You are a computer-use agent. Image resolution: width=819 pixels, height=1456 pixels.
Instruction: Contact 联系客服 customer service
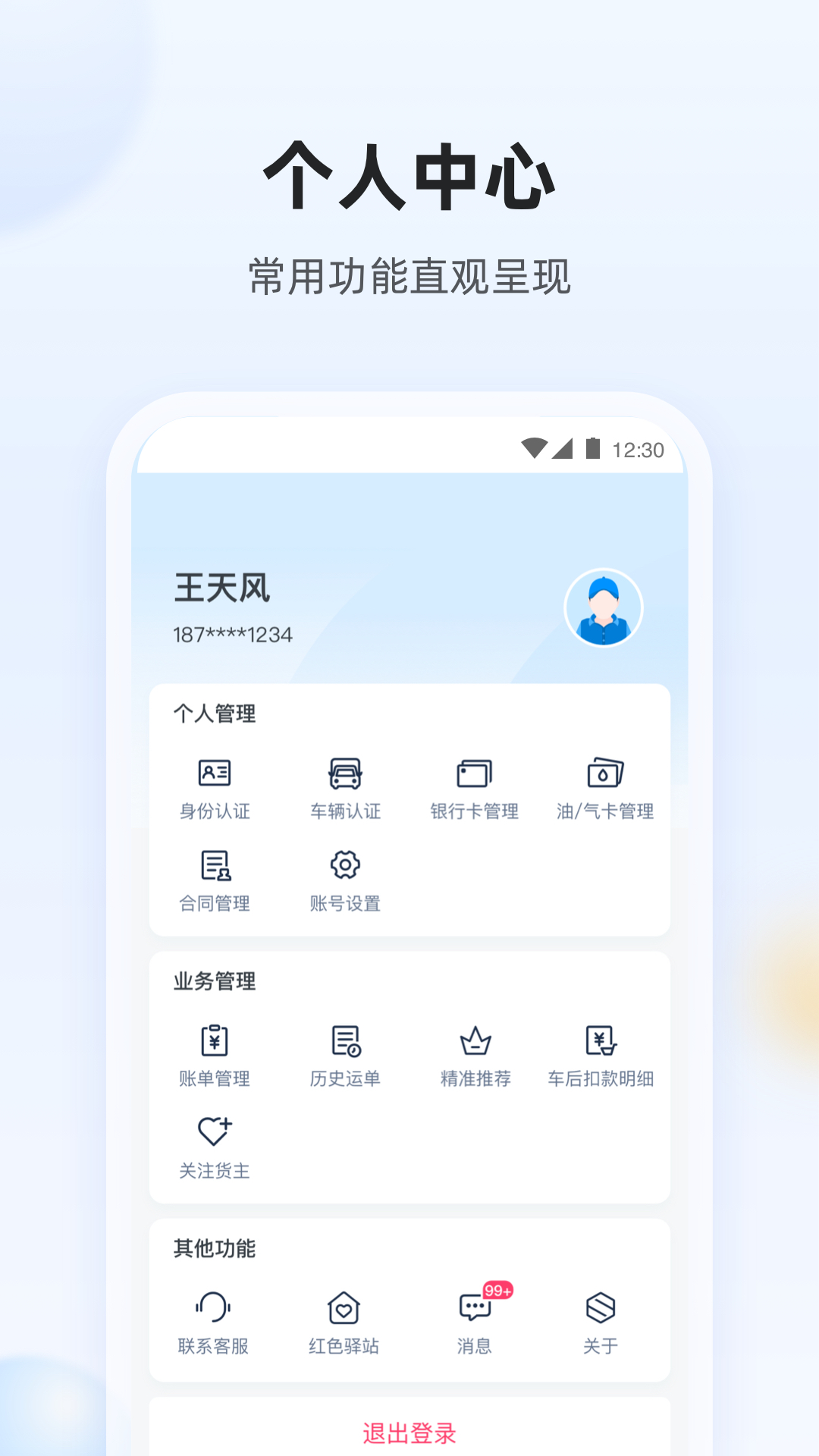[215, 1323]
